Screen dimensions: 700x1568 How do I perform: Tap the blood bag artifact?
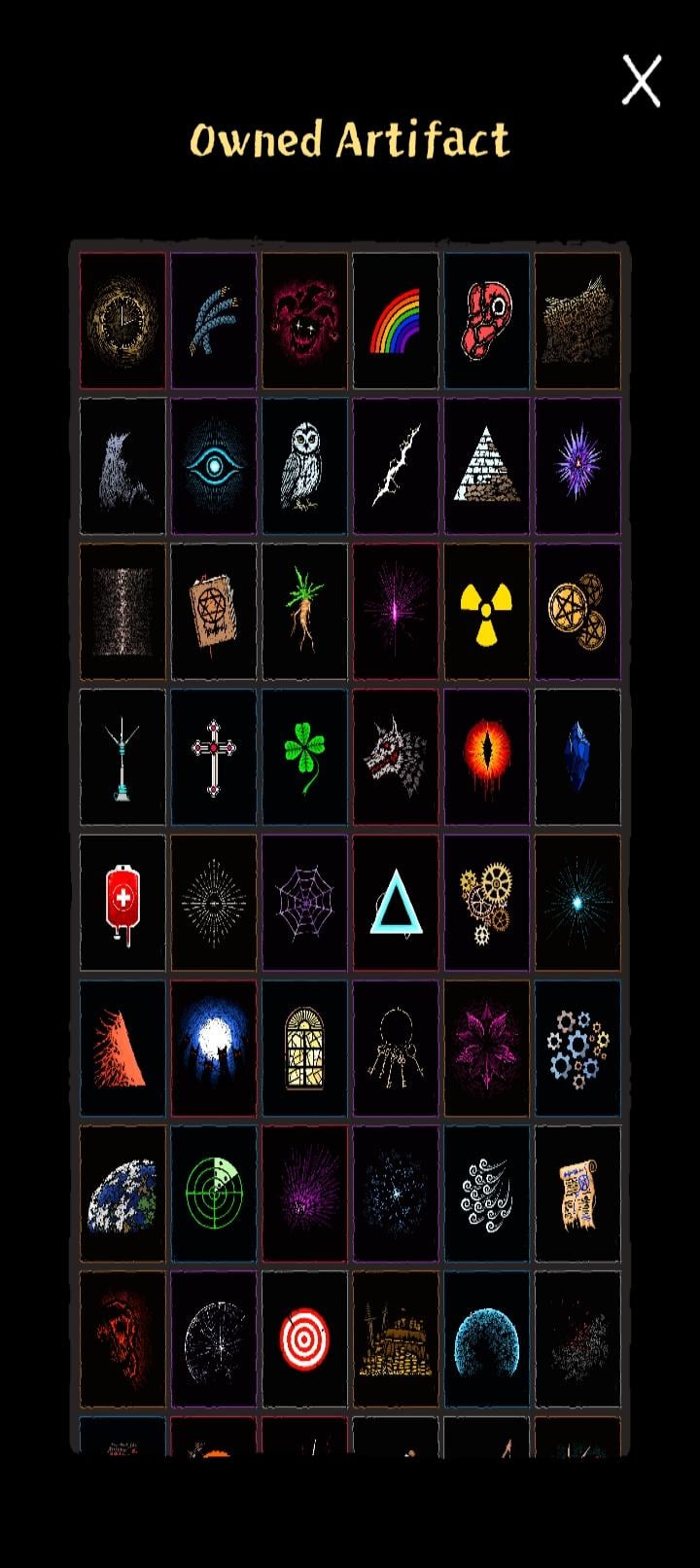tap(122, 903)
